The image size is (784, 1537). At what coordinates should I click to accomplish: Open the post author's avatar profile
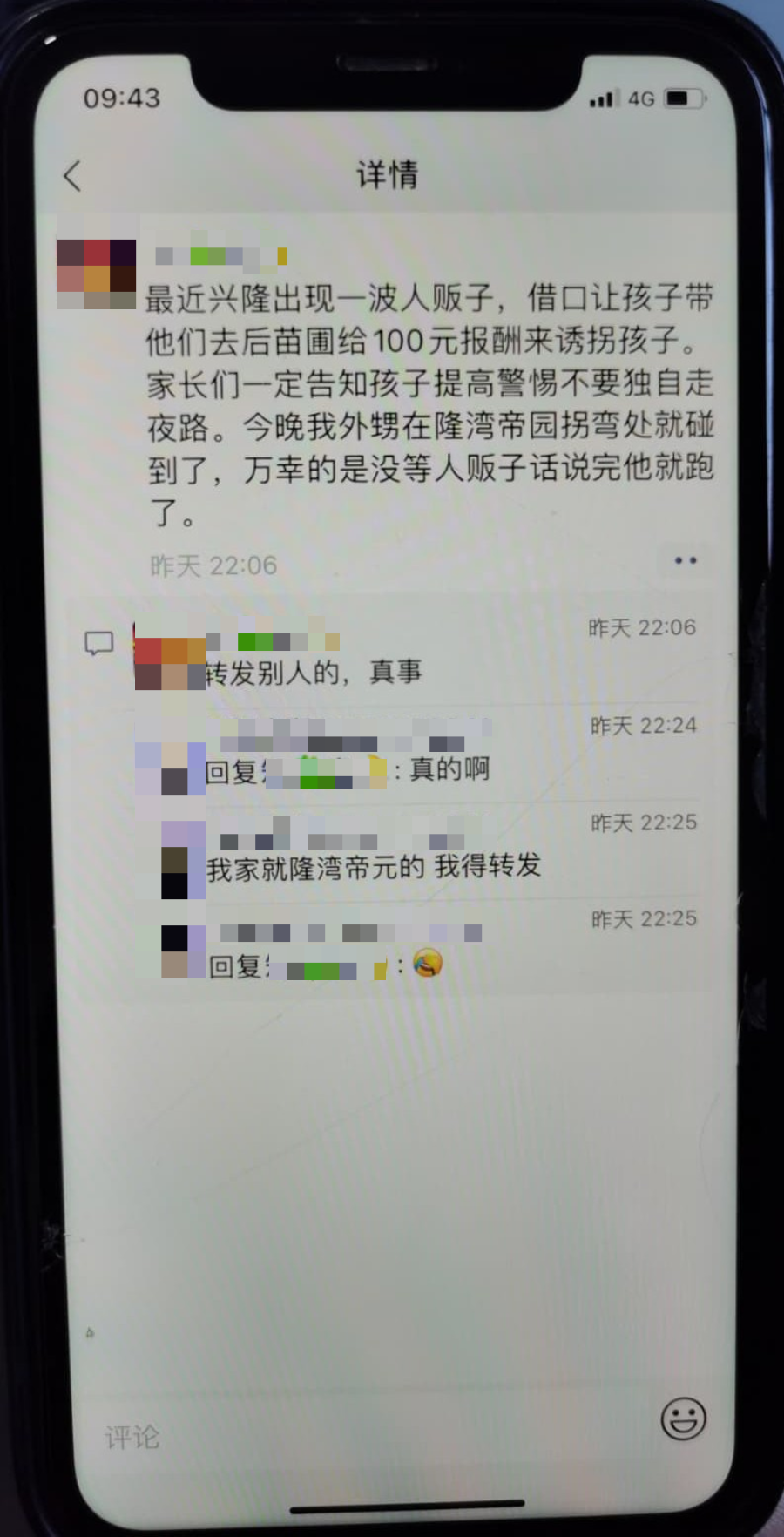click(x=96, y=274)
